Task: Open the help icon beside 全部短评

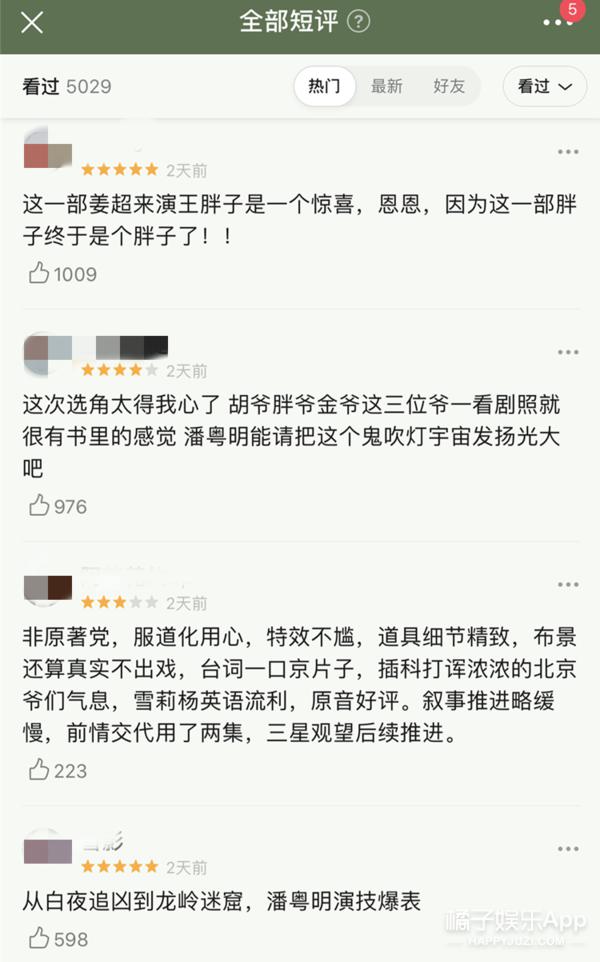Action: pyautogui.click(x=358, y=22)
